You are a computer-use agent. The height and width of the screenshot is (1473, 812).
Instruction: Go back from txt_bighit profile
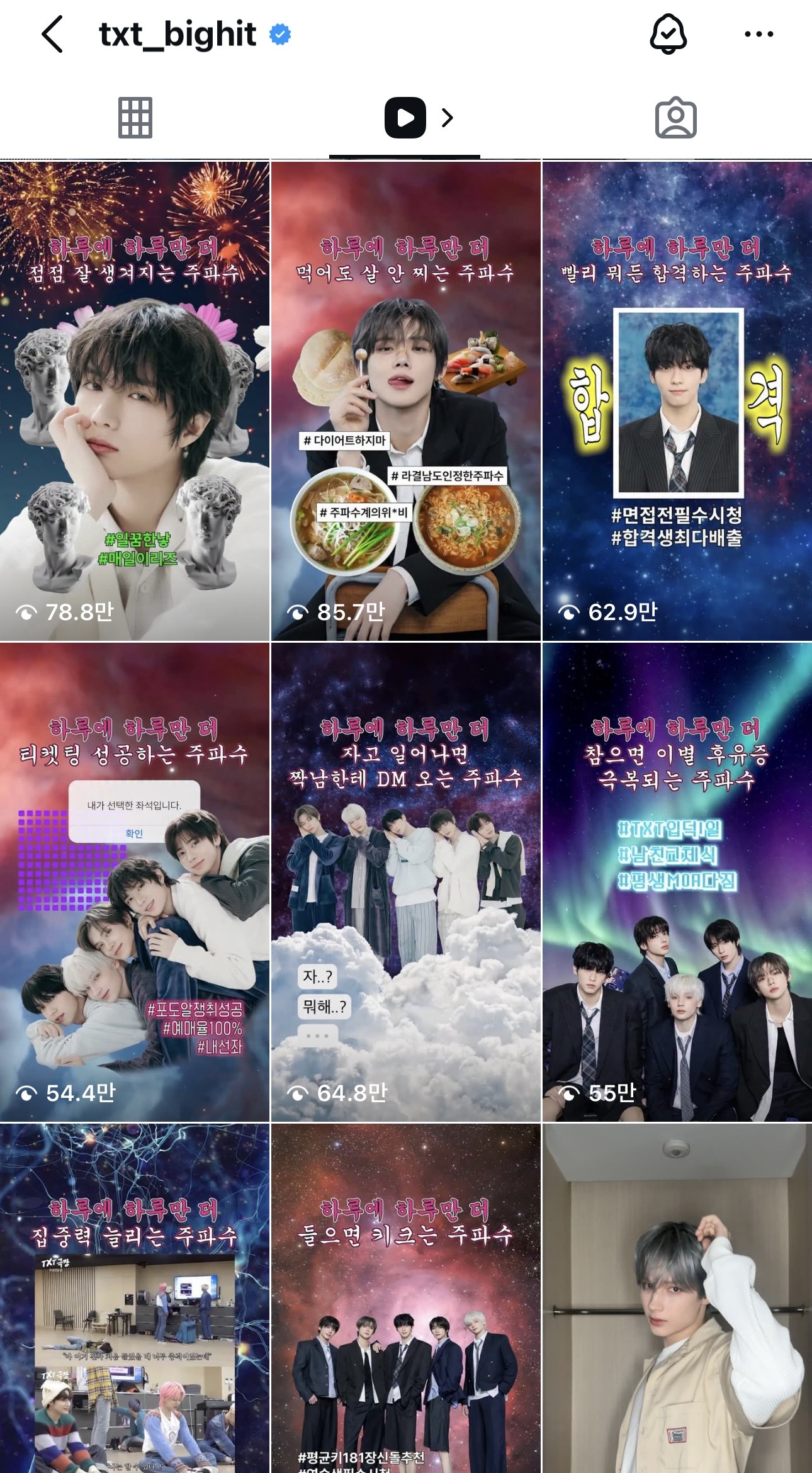tap(53, 34)
